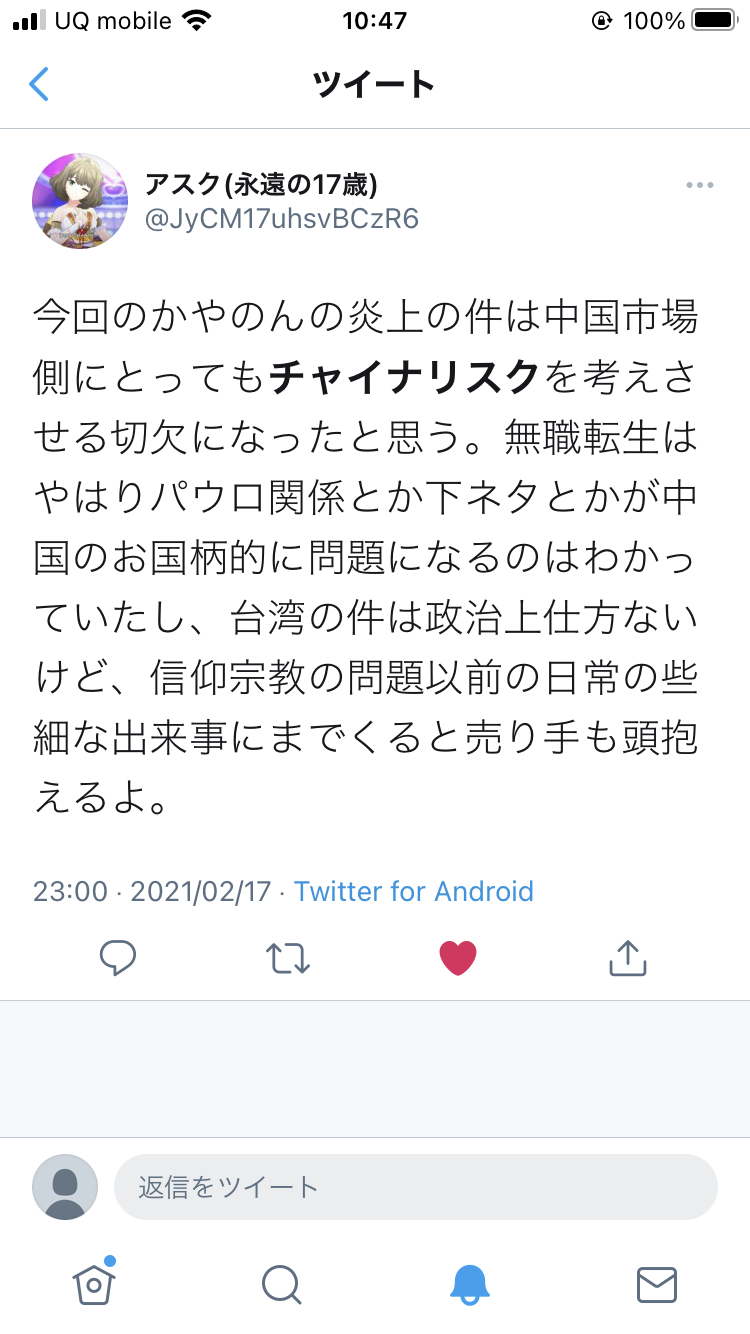
Task: Open the Messages envelope tab
Action: click(657, 1284)
